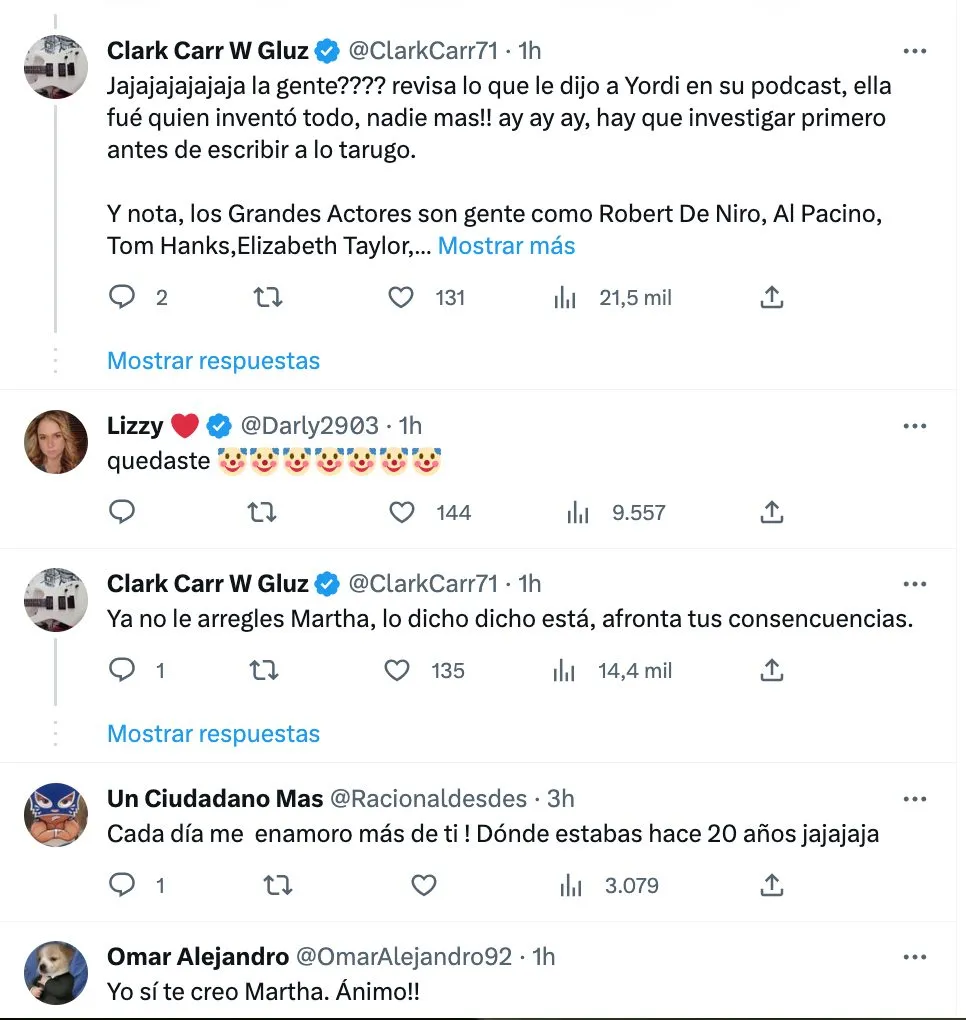Expand tweet with 'Mostrar más' link
This screenshot has width=966, height=1020.
click(x=506, y=245)
